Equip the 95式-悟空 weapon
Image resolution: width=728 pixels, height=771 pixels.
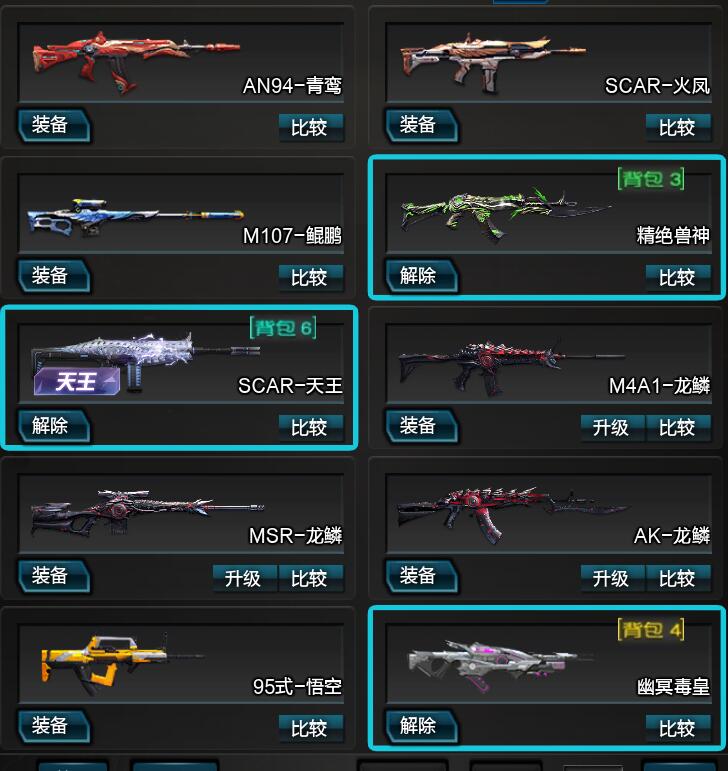(52, 726)
